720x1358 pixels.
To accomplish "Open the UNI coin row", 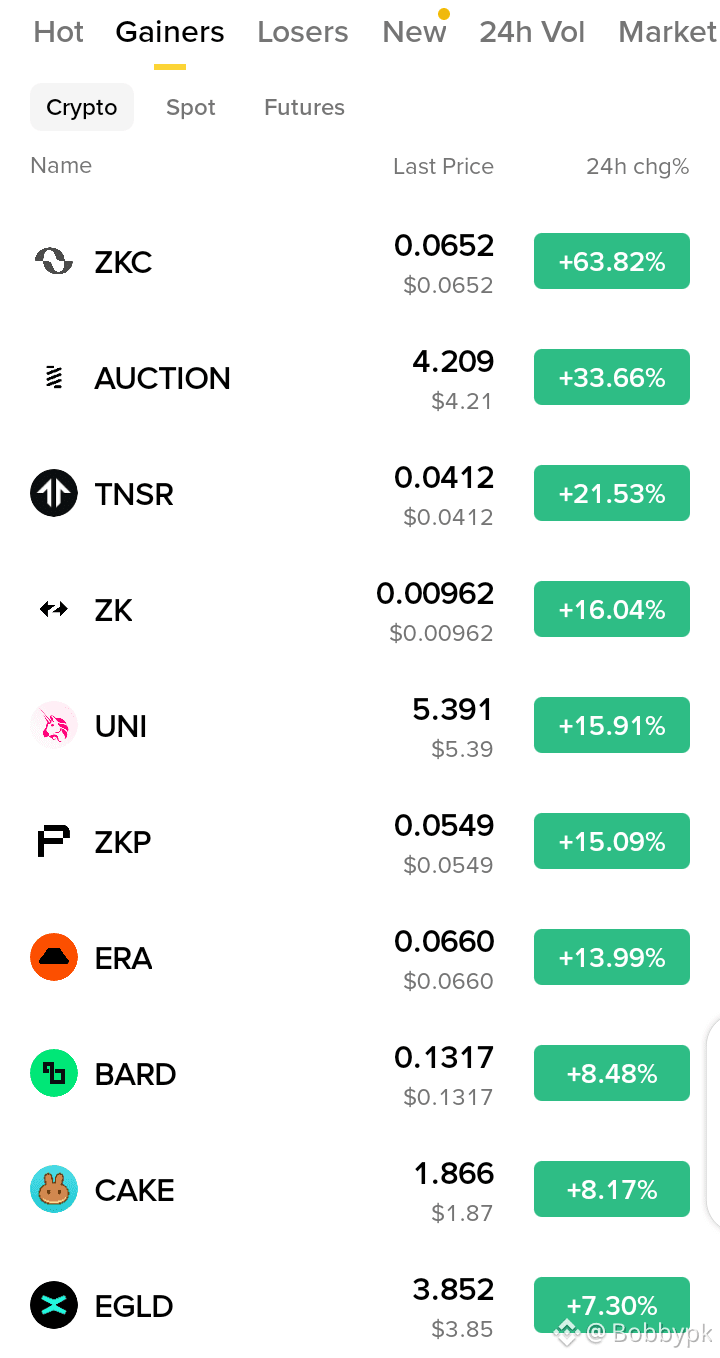I will click(360, 726).
